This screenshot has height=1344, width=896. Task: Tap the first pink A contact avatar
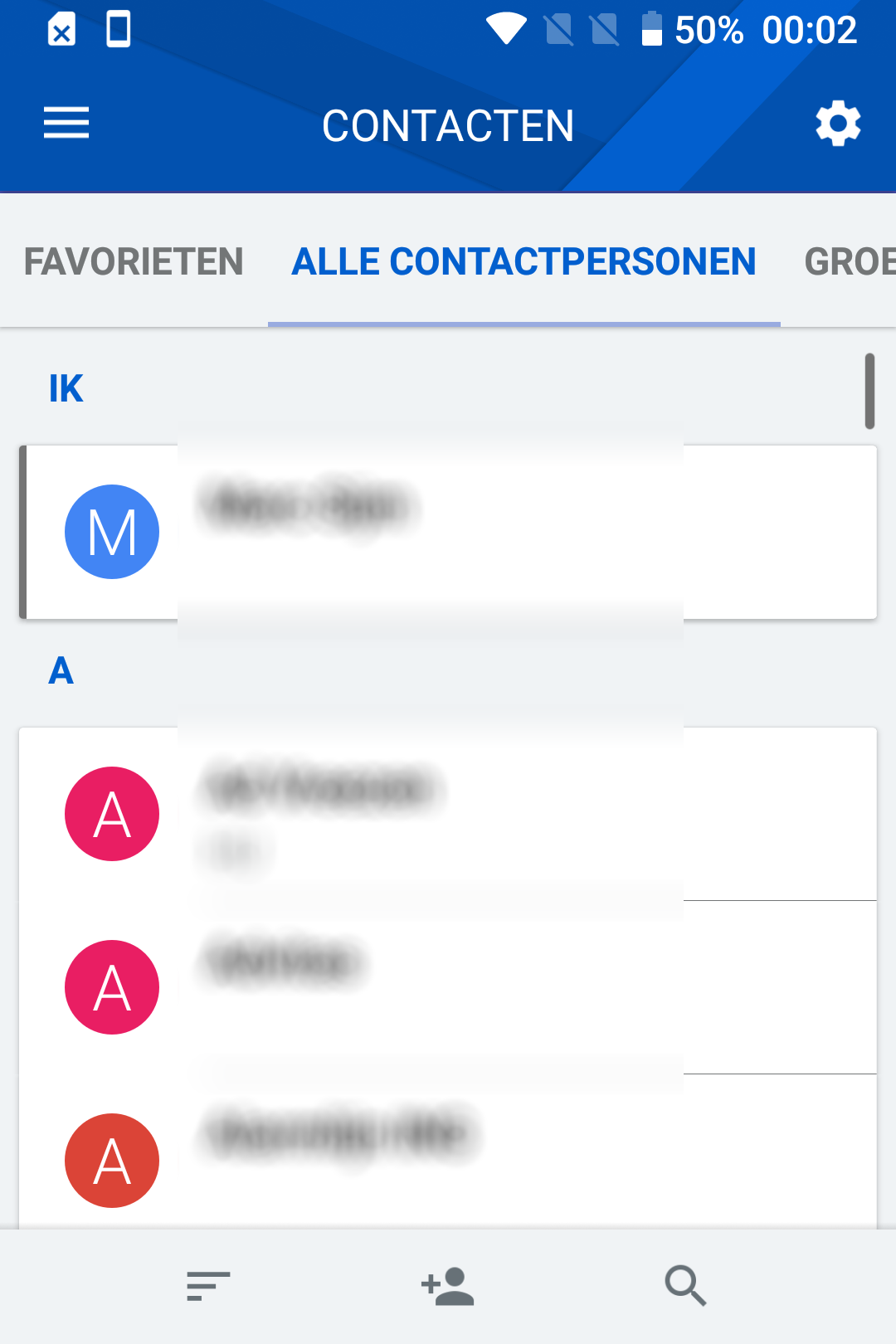point(112,813)
